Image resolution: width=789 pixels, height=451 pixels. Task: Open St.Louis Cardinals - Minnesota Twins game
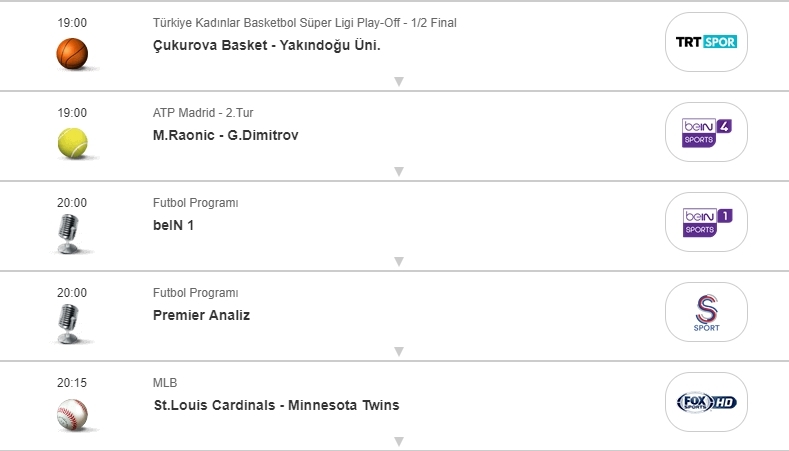[276, 405]
